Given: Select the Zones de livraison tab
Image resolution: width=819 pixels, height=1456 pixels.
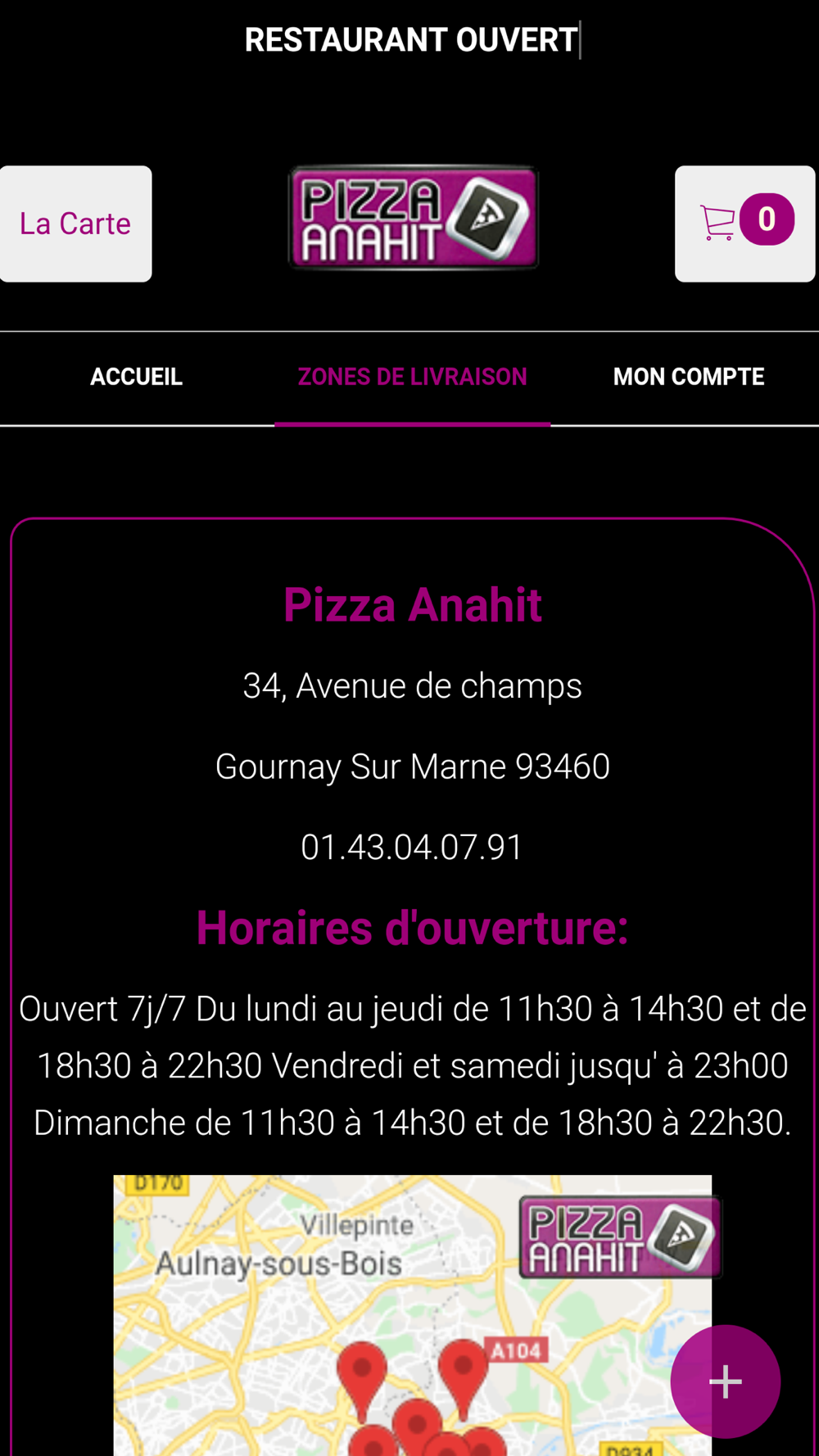Looking at the screenshot, I should click(412, 378).
